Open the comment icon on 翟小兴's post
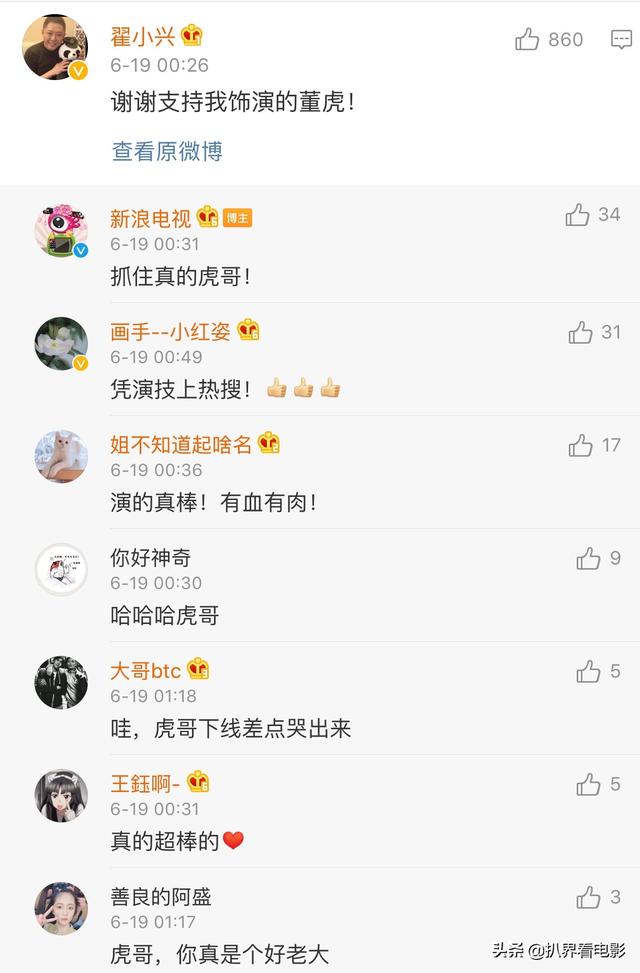This screenshot has height=973, width=640. pyautogui.click(x=621, y=39)
